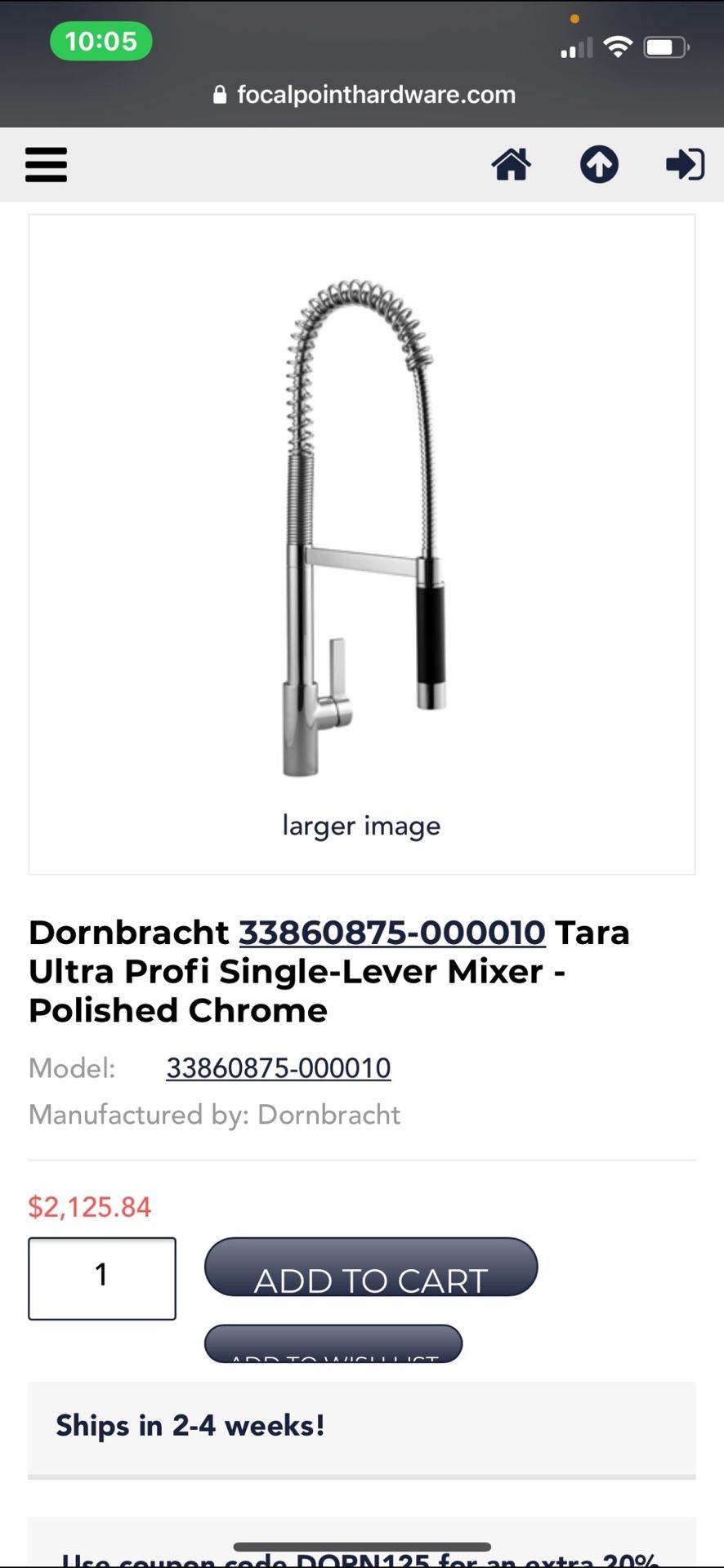Tap the focalpointhardware.com address bar
The width and height of the screenshot is (724, 1568).
tap(376, 94)
